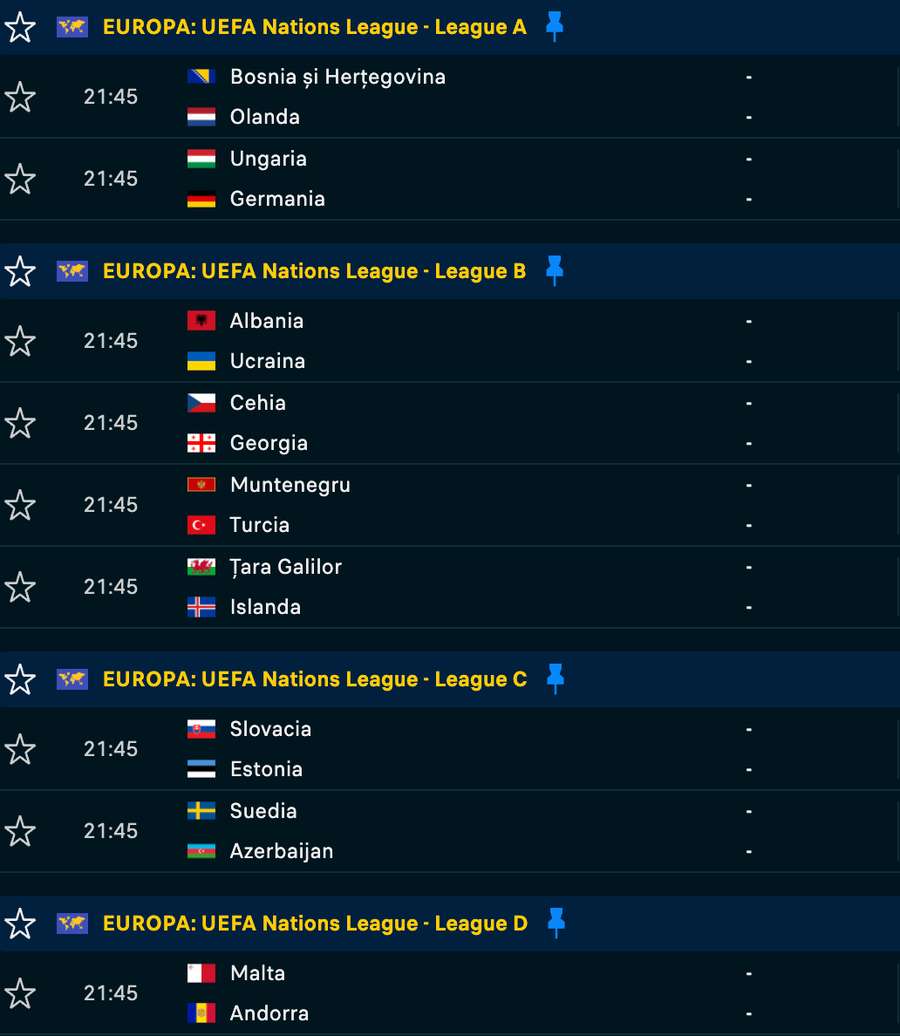The width and height of the screenshot is (900, 1036).
Task: Open the Ungaria vs Germania match
Action: [x=450, y=179]
